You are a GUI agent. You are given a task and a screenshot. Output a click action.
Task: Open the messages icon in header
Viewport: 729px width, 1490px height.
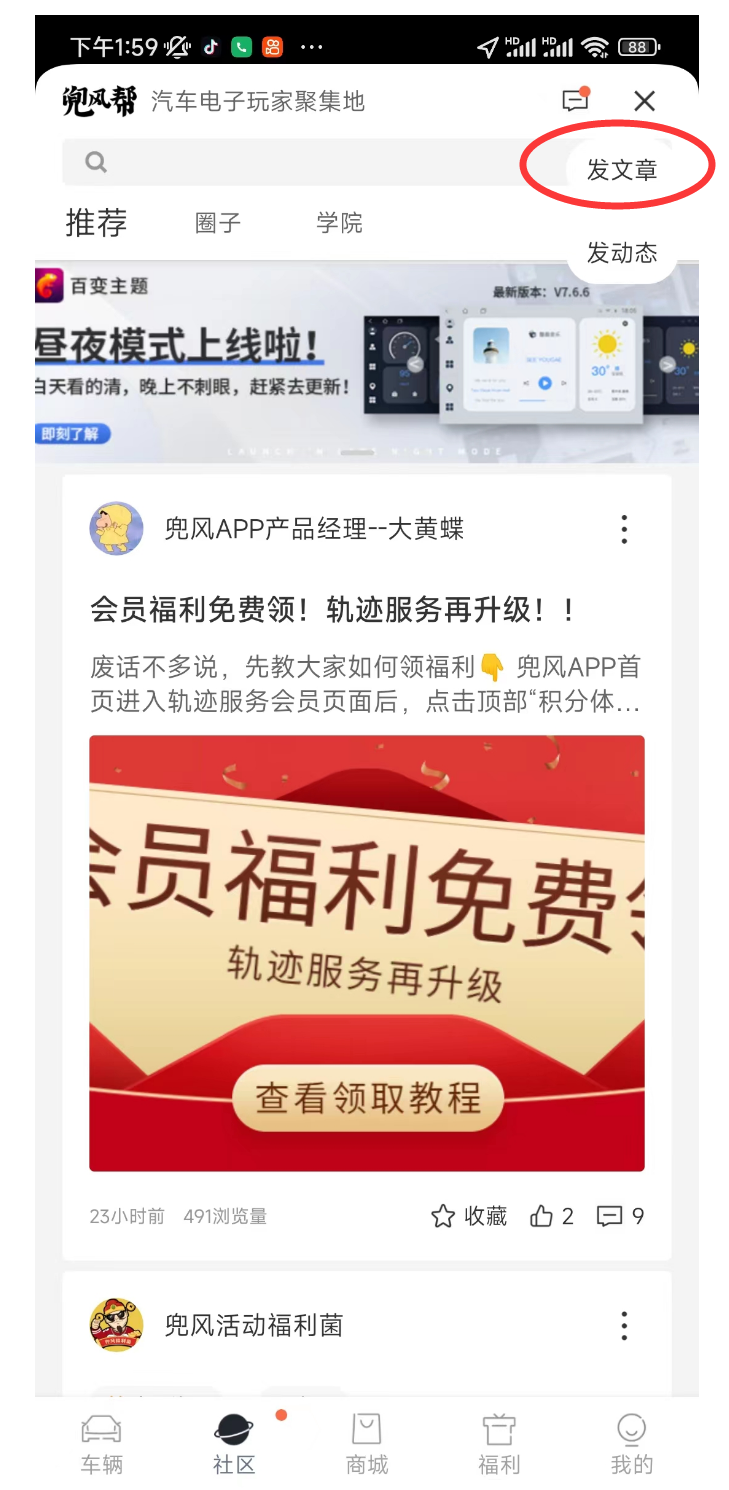point(575,100)
